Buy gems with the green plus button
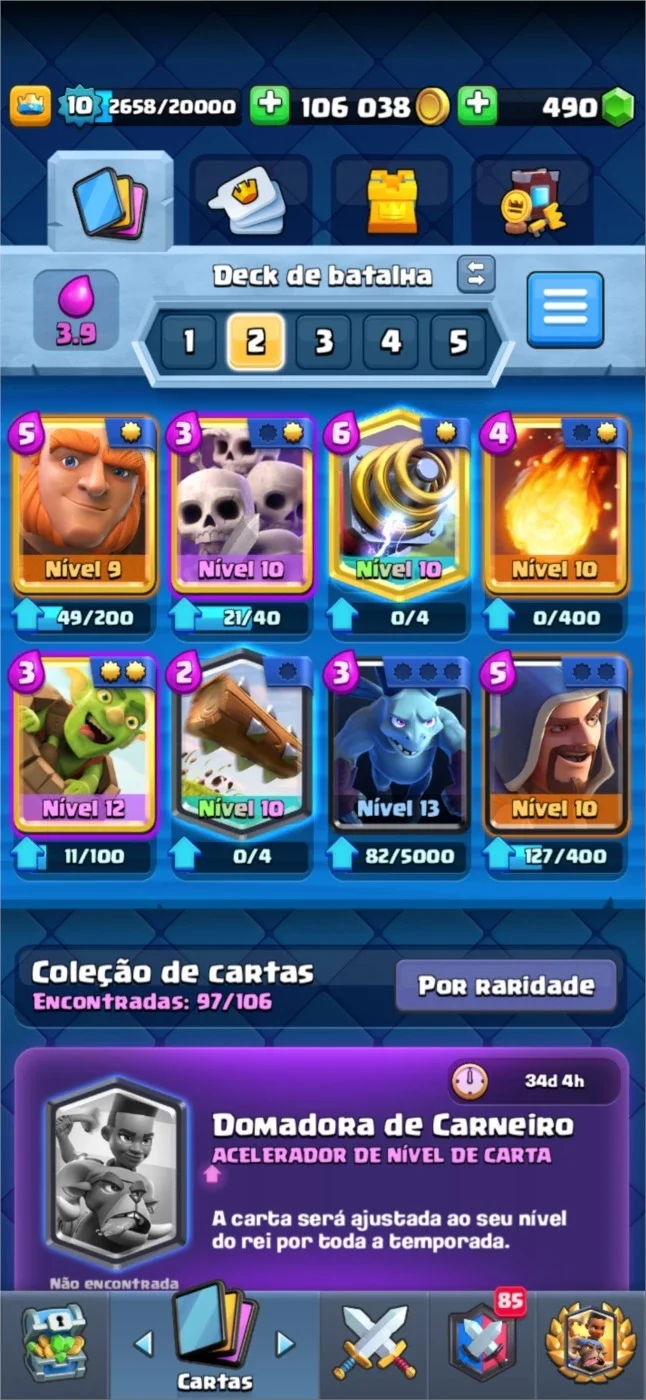646x1400 pixels. (478, 106)
